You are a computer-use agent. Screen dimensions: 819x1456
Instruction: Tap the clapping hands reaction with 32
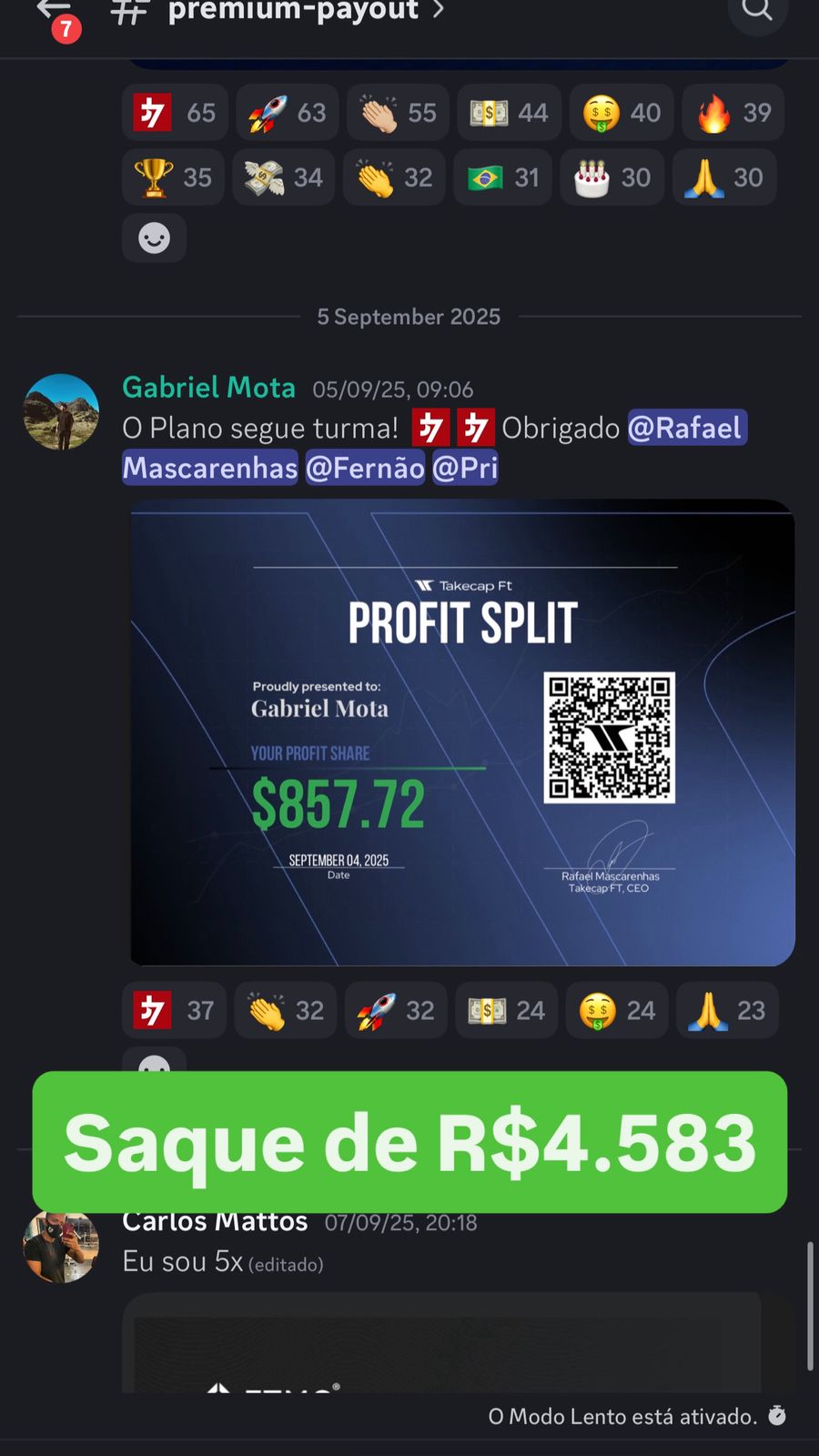coord(286,1010)
